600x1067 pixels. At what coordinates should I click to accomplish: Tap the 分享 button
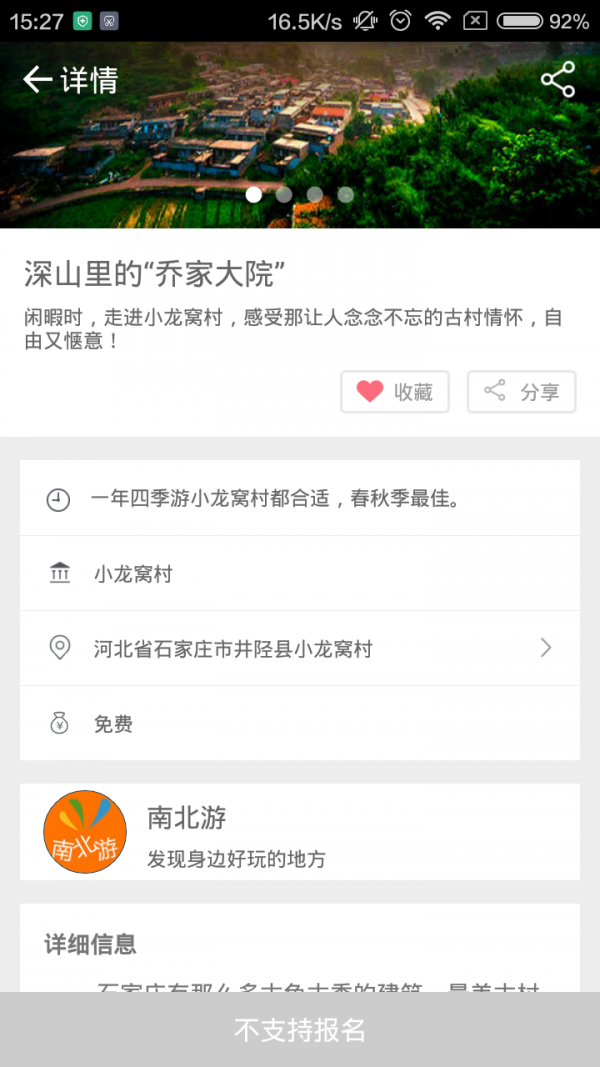(521, 392)
